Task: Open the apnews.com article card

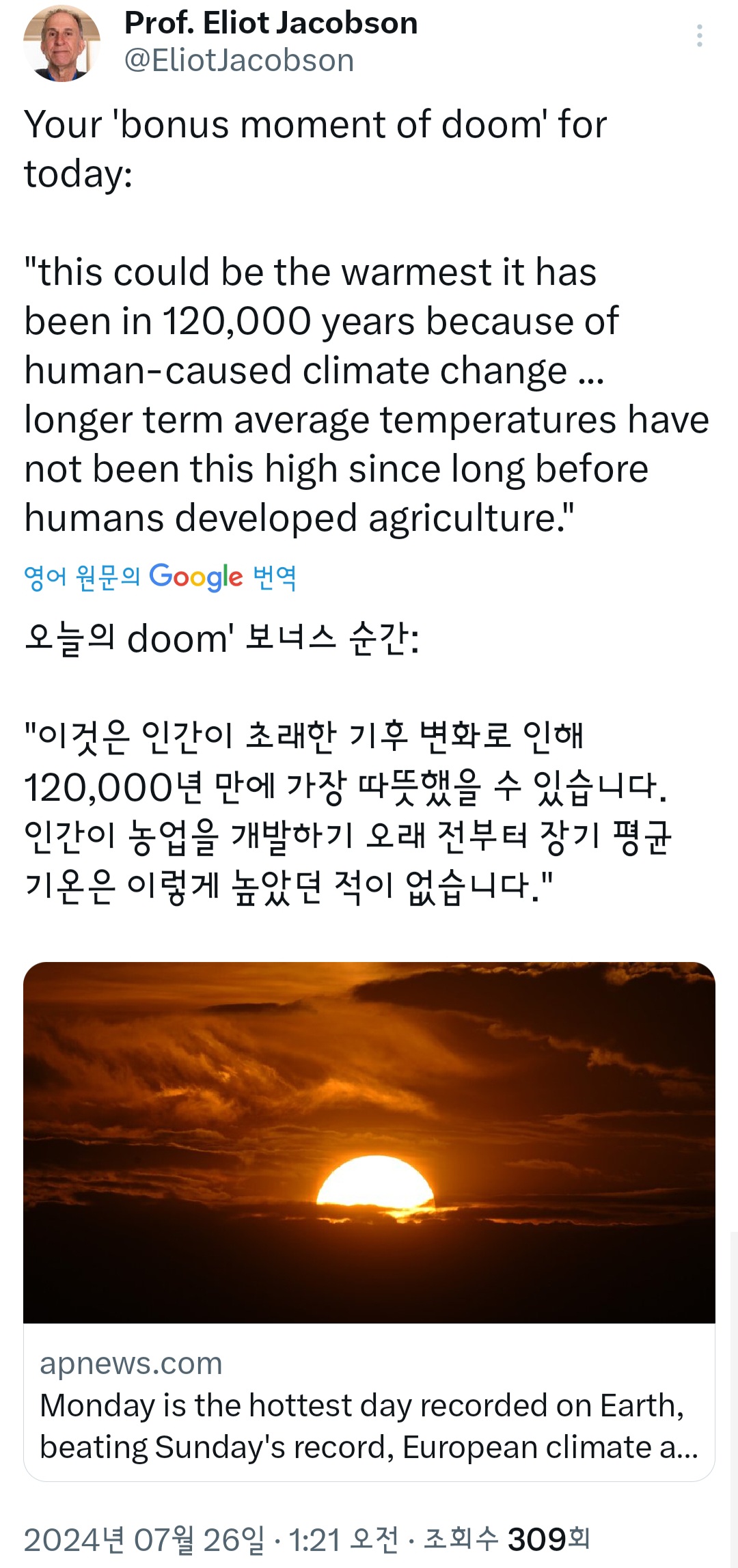Action: click(x=369, y=1221)
